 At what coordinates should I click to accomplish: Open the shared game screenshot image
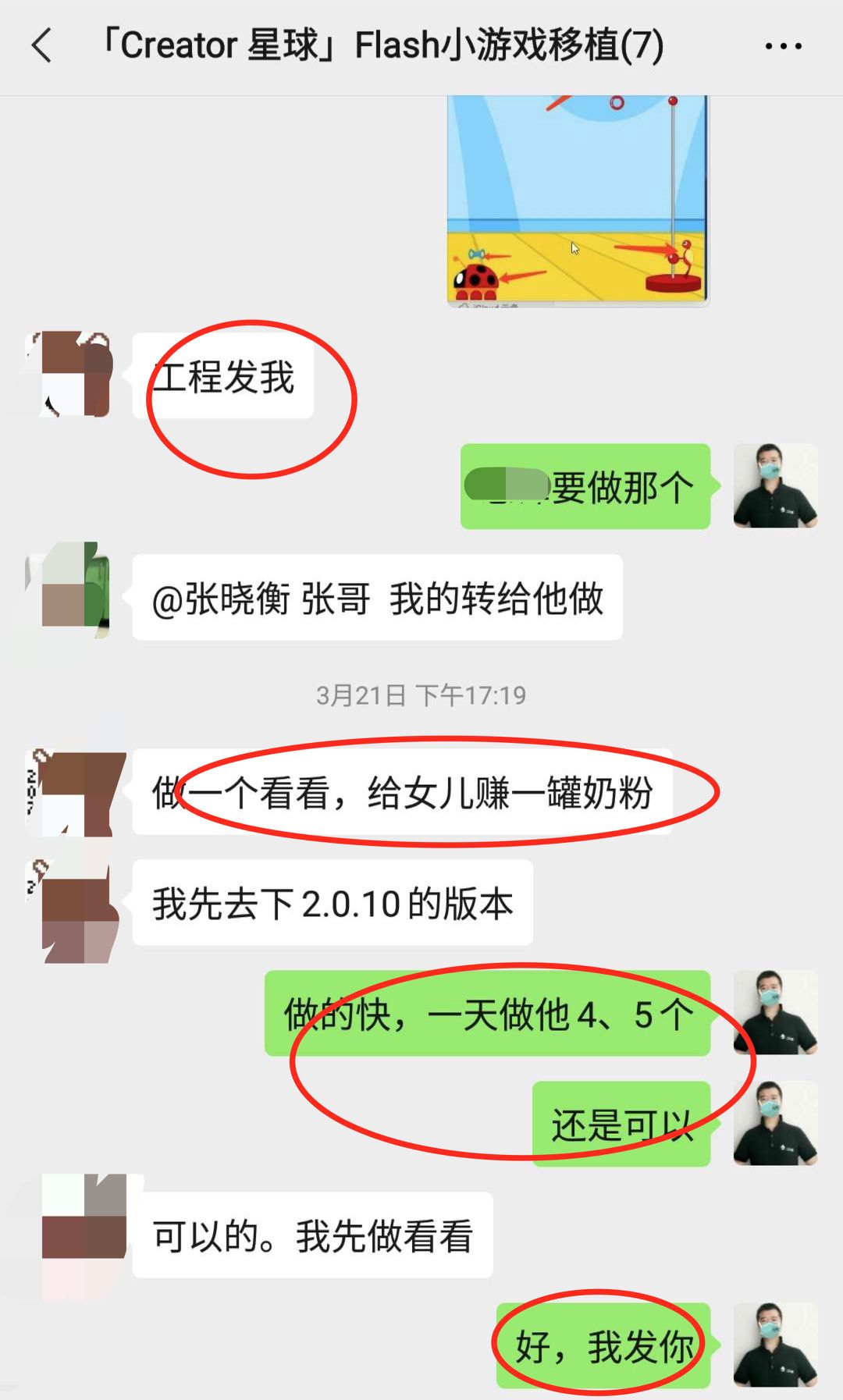578,200
